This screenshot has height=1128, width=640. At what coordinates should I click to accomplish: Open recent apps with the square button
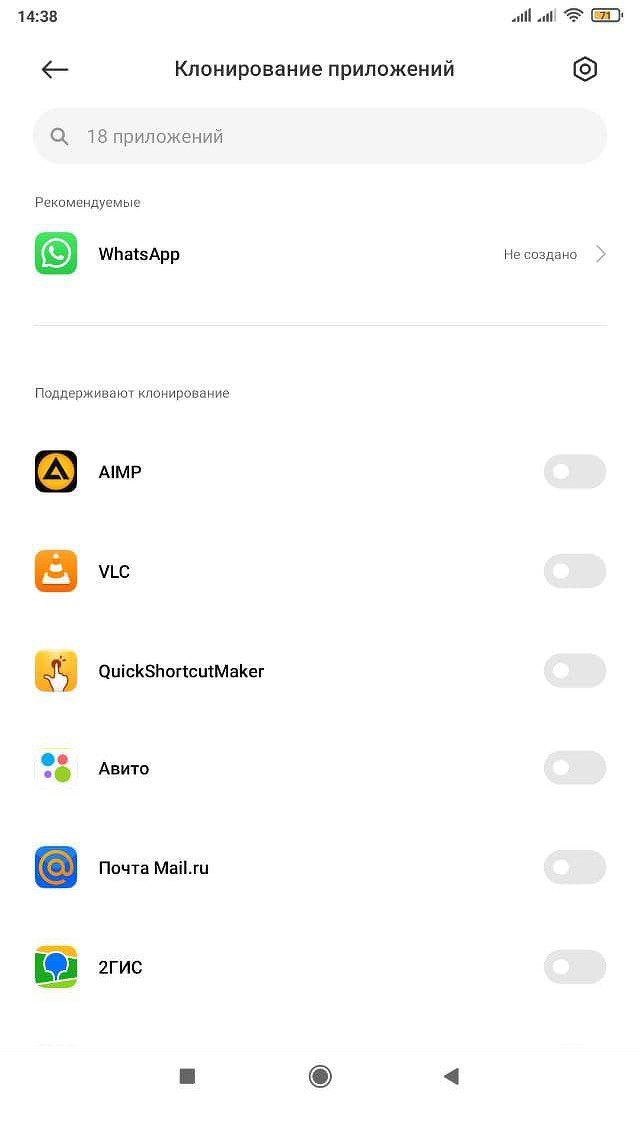click(x=187, y=1076)
